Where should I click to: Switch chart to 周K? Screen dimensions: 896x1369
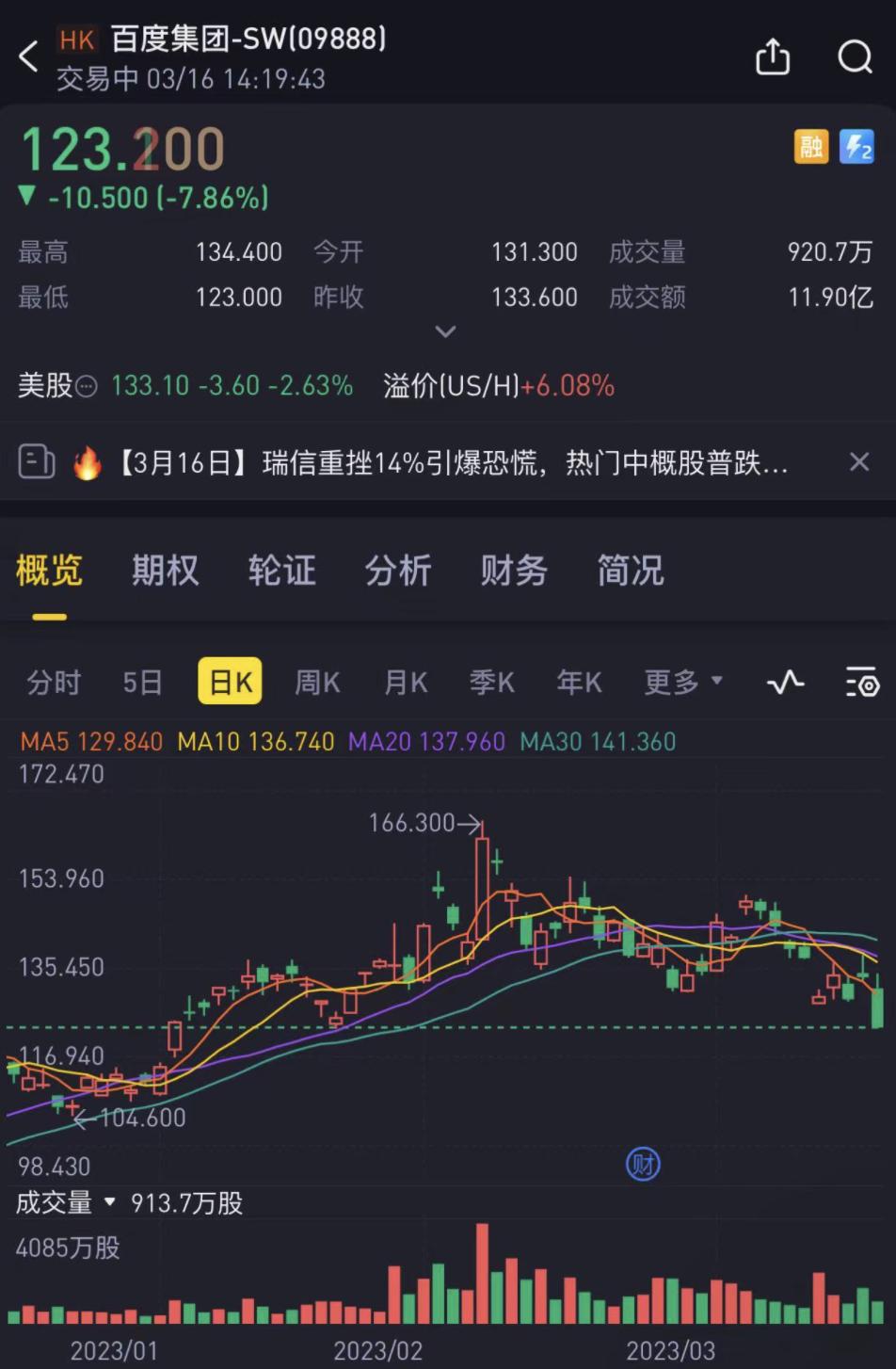(x=317, y=683)
